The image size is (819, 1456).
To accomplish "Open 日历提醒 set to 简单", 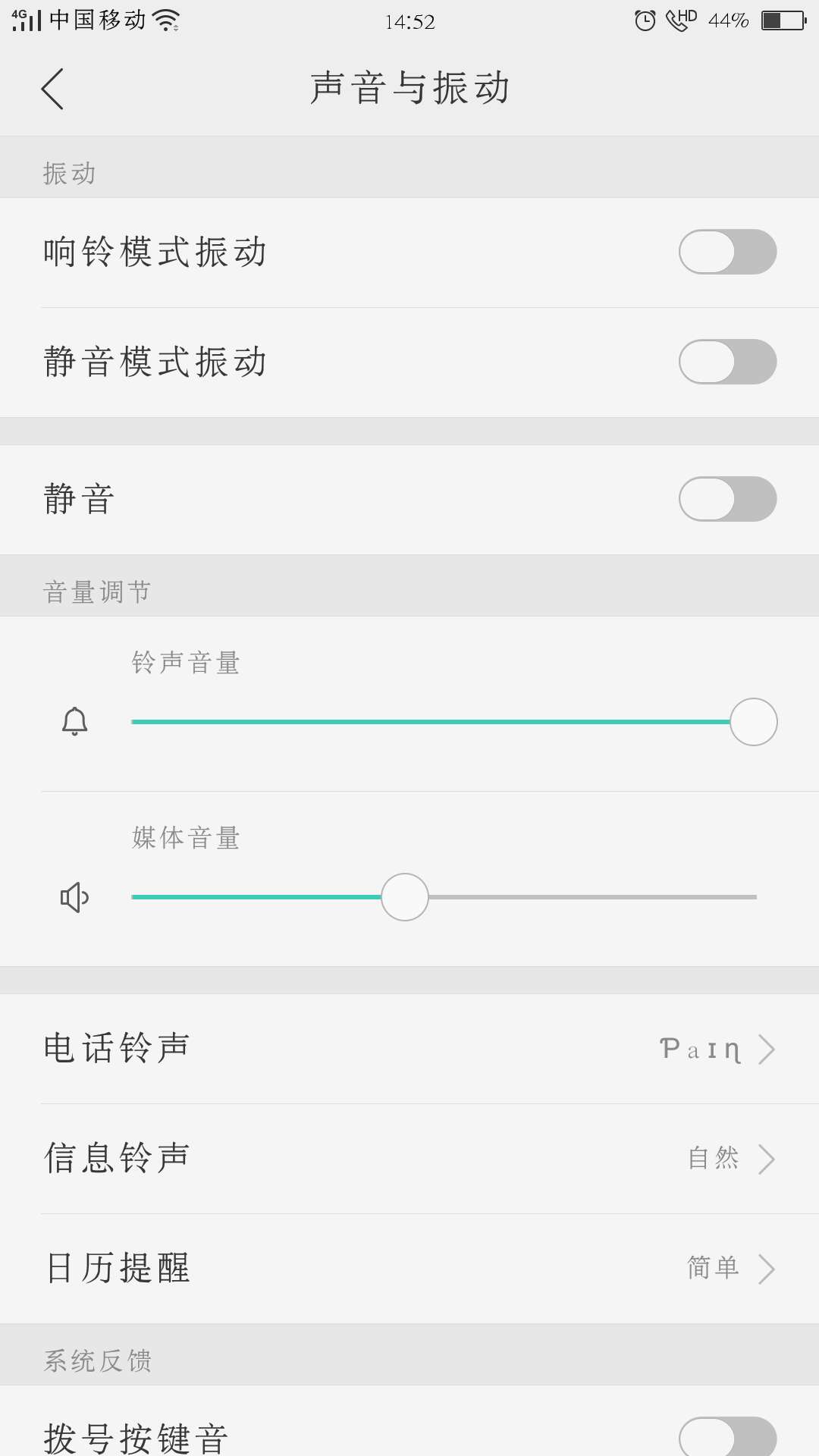I will coord(409,1267).
